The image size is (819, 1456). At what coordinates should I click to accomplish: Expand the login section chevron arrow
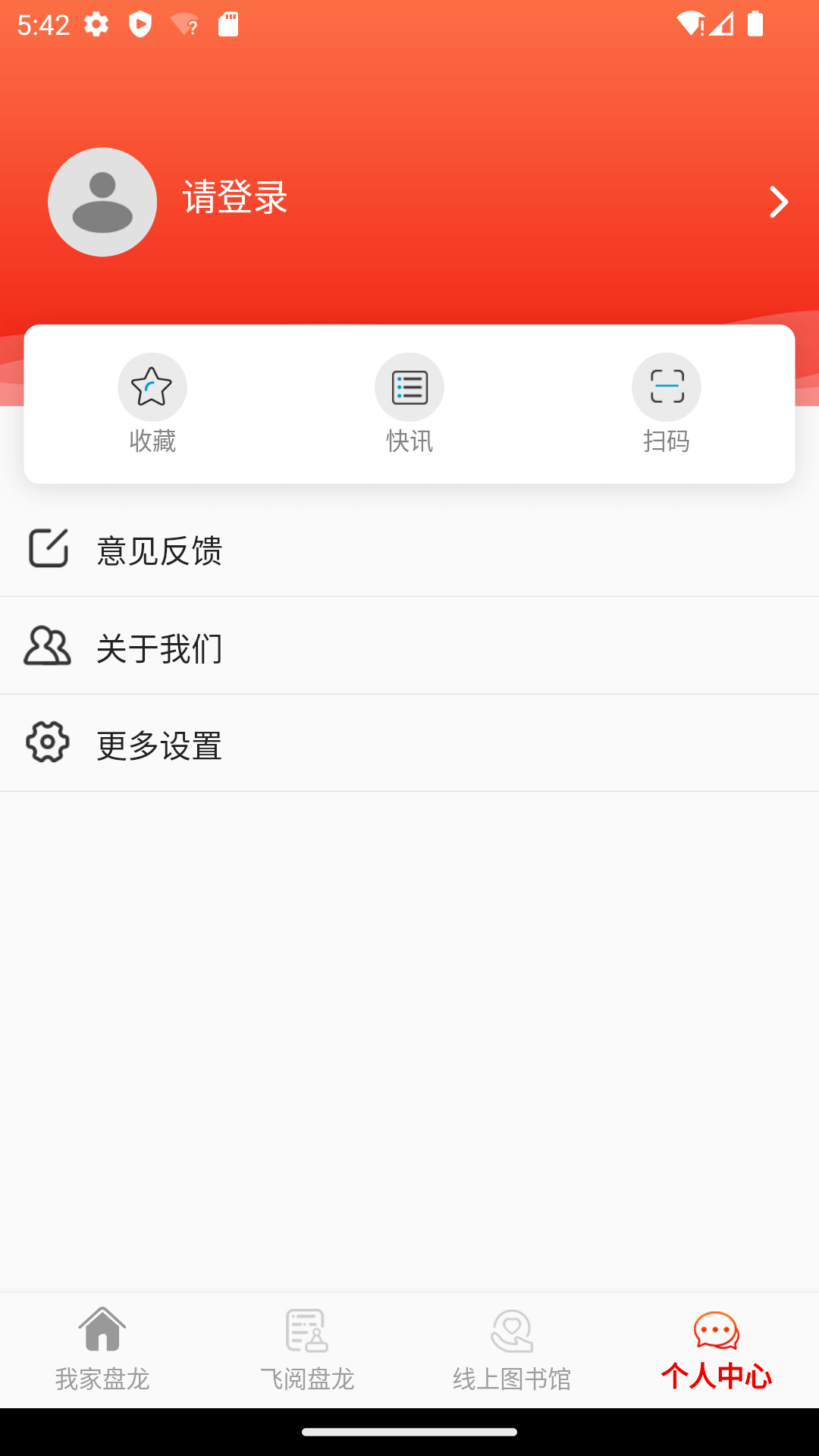point(778,202)
